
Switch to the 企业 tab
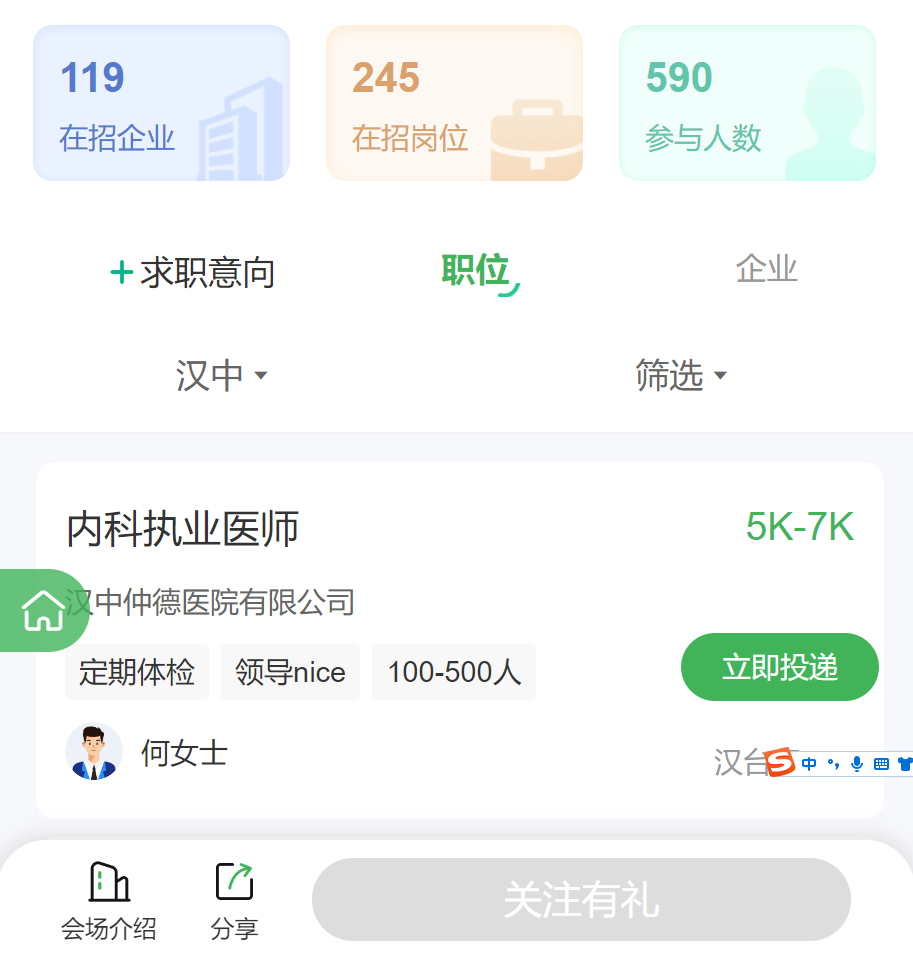pyautogui.click(x=766, y=269)
